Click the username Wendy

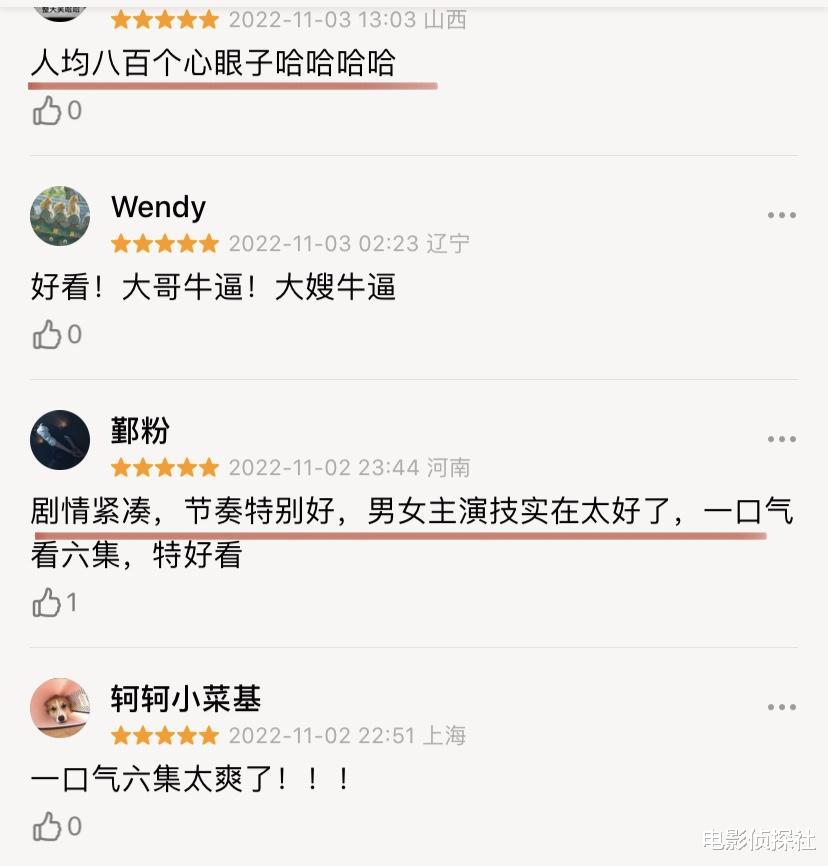(x=158, y=208)
